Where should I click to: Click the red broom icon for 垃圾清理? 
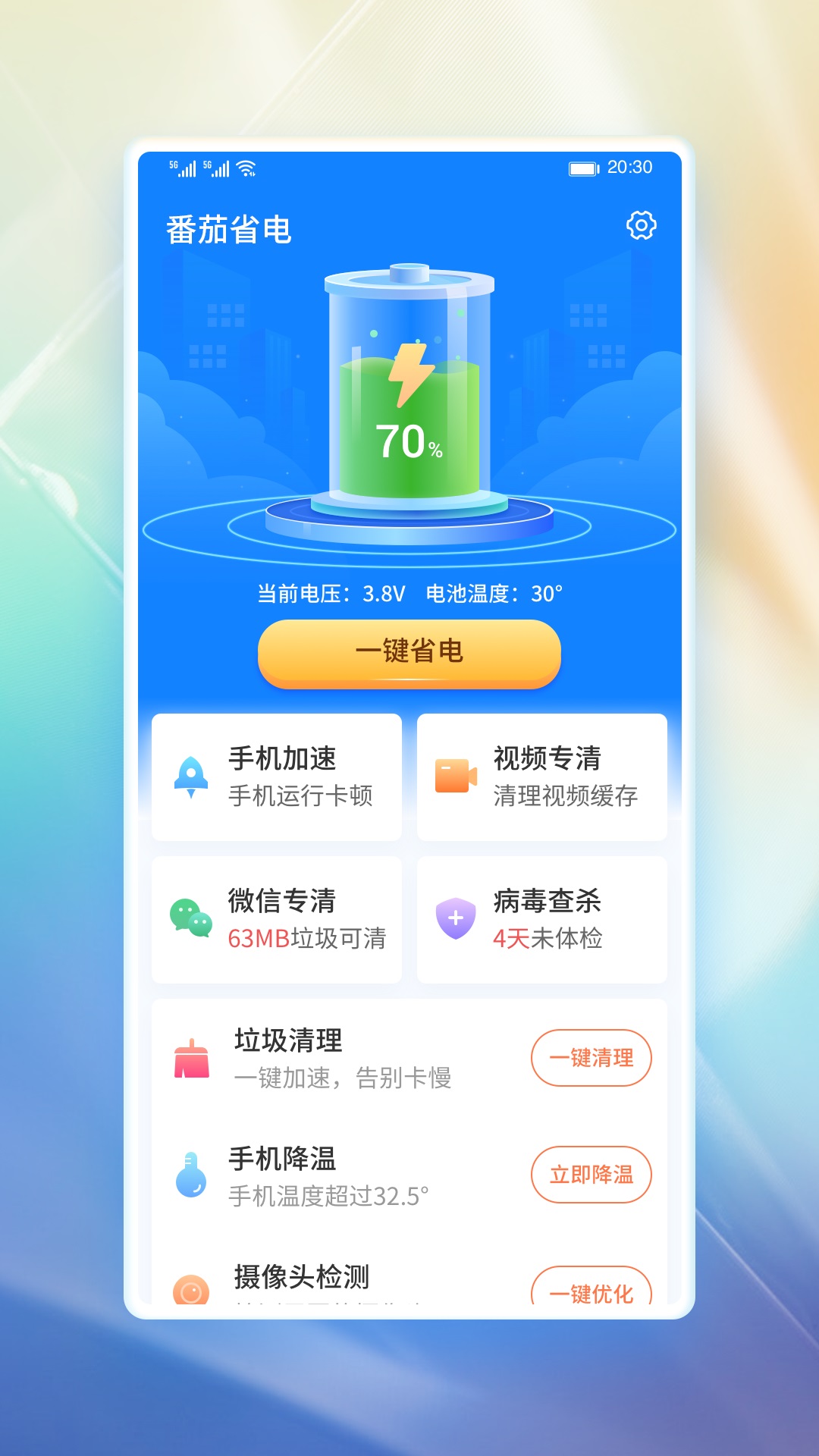[192, 1054]
